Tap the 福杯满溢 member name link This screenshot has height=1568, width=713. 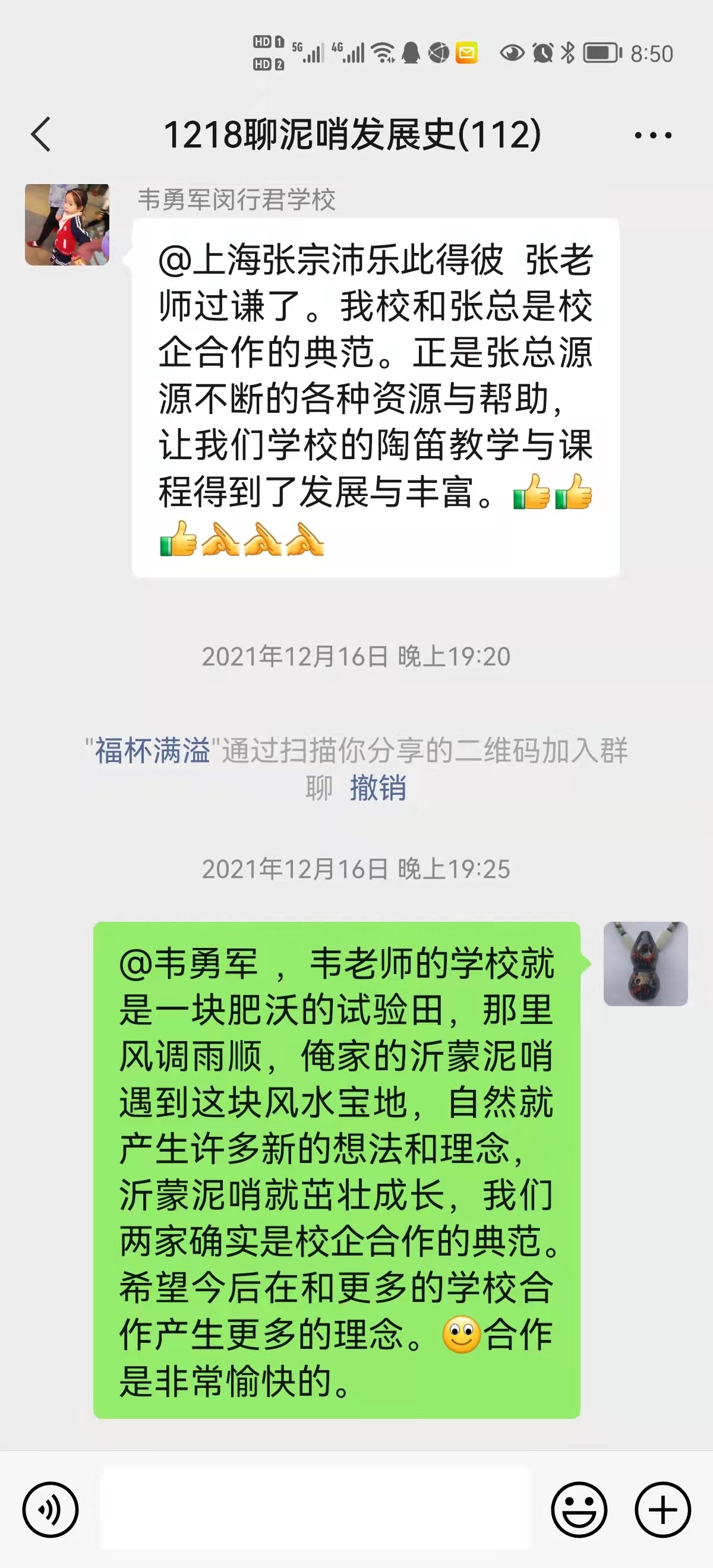coord(152,751)
